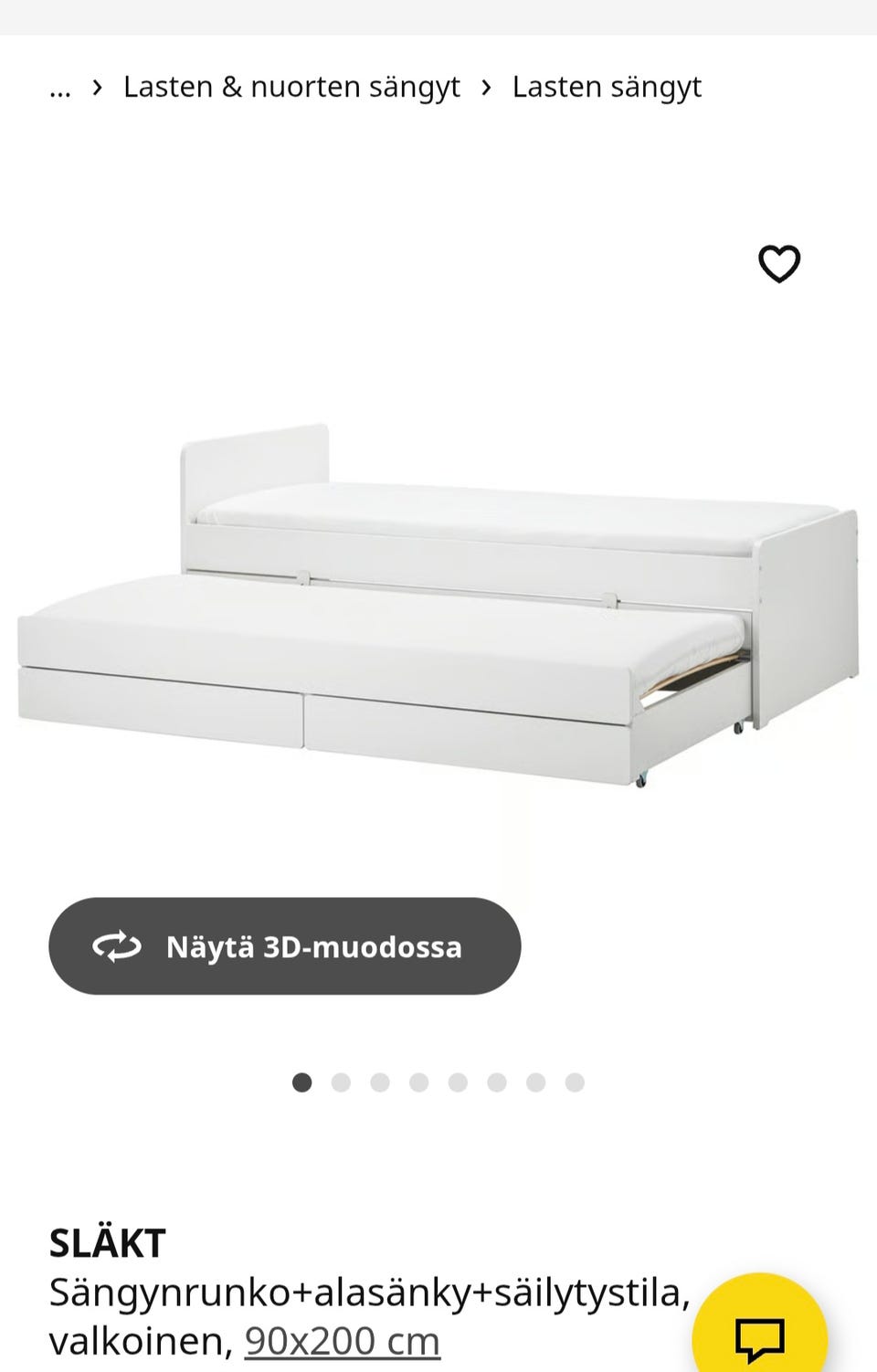The image size is (877, 1372).
Task: Expand the collapsed breadcrumb ellipsis
Action: 60,88
